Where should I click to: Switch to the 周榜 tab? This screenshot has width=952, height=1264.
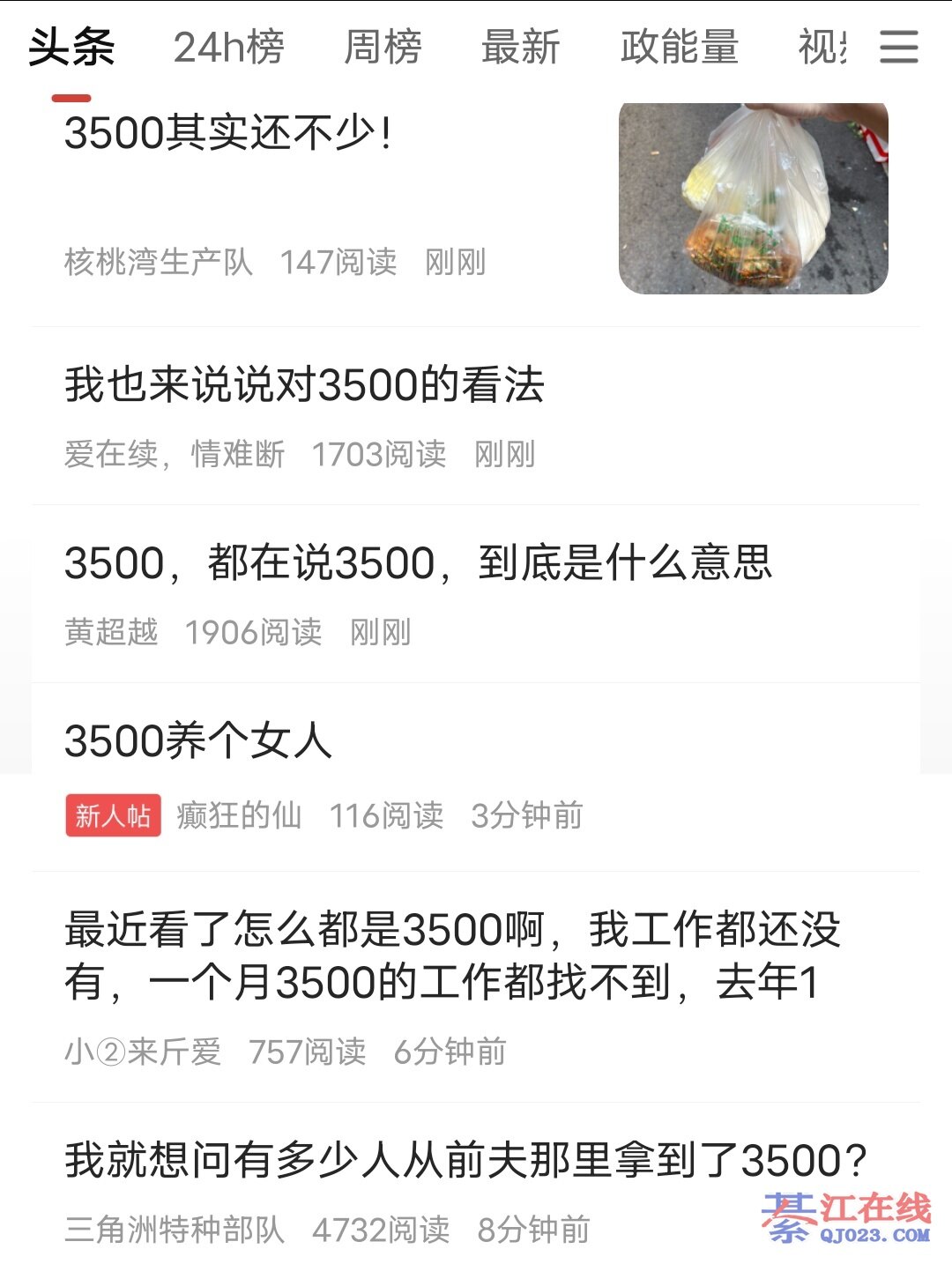tap(383, 47)
